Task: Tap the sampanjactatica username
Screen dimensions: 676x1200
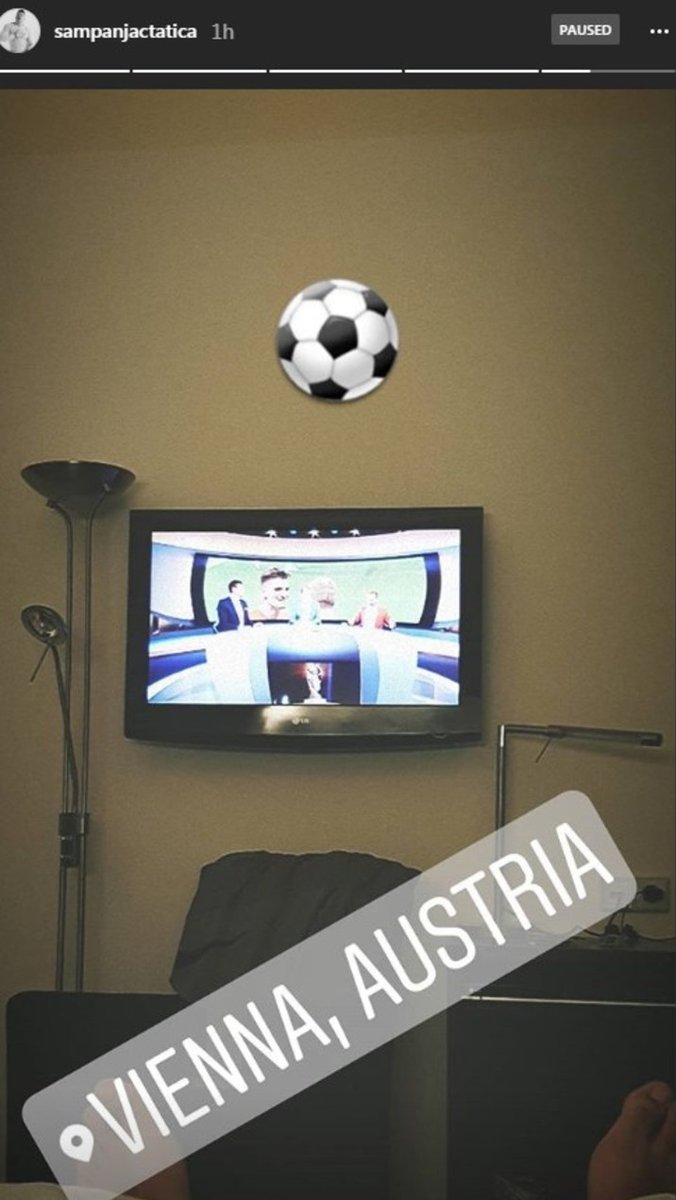Action: 125,31
